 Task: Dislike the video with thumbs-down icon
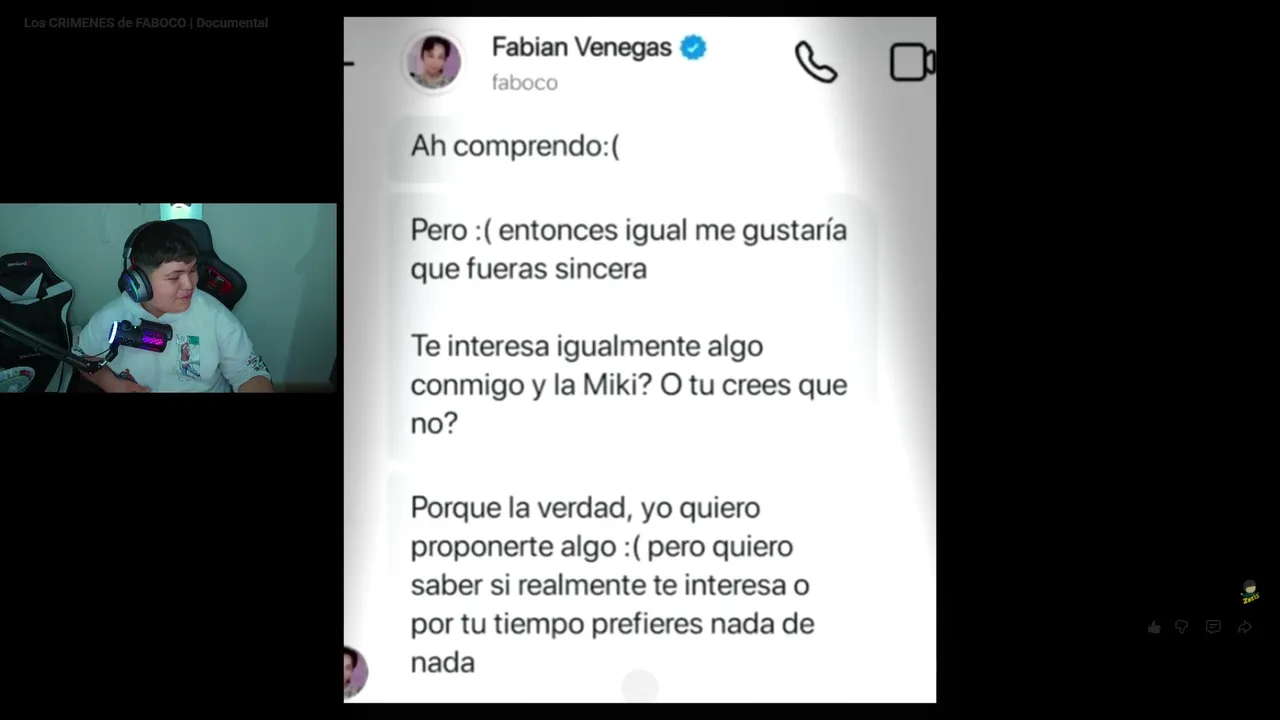tap(1182, 627)
